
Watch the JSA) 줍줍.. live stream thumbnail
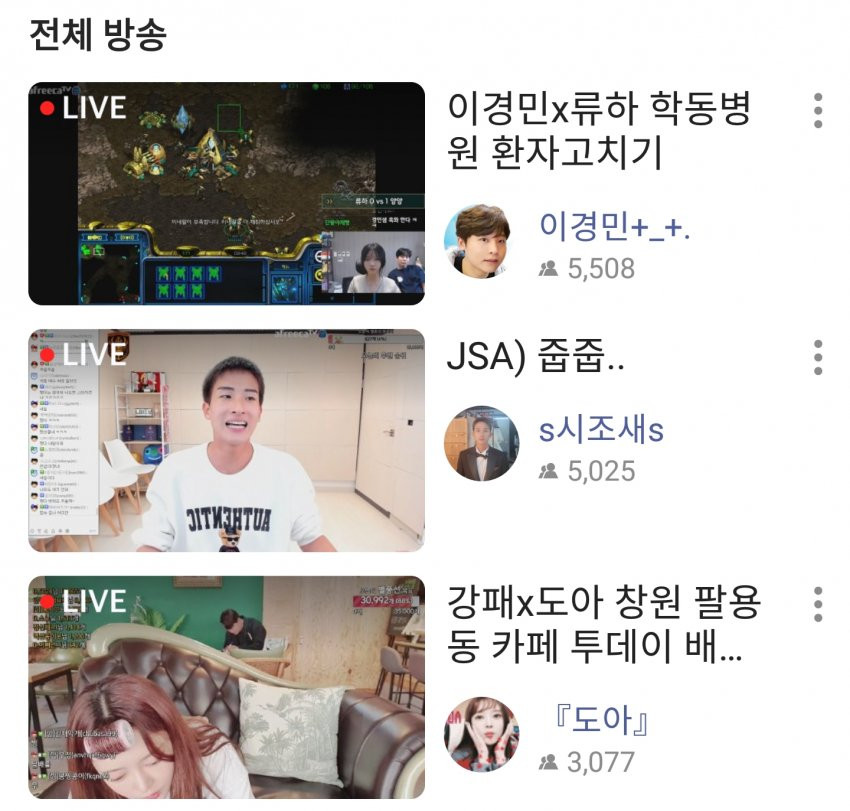pyautogui.click(x=226, y=440)
